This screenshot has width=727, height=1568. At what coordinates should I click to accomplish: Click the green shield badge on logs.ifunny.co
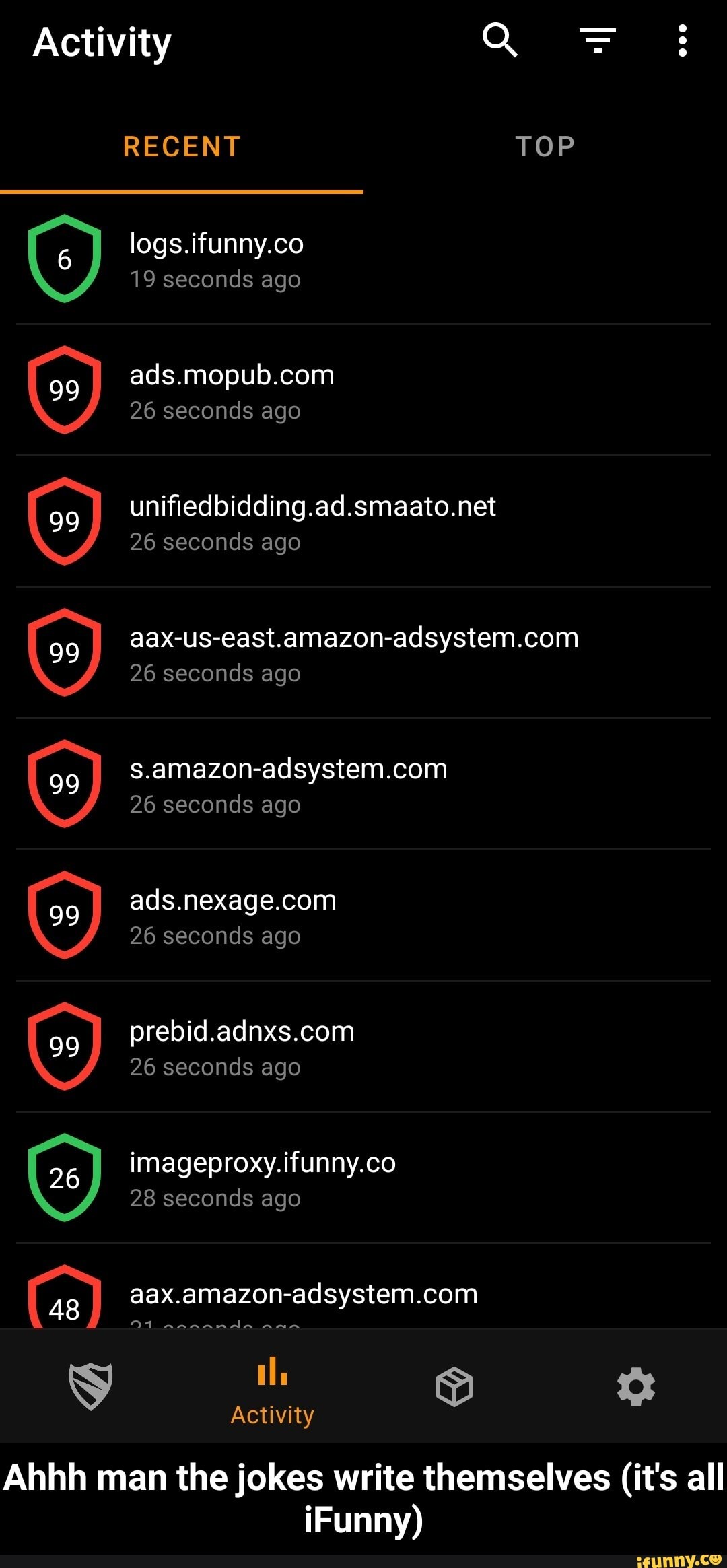(64, 259)
